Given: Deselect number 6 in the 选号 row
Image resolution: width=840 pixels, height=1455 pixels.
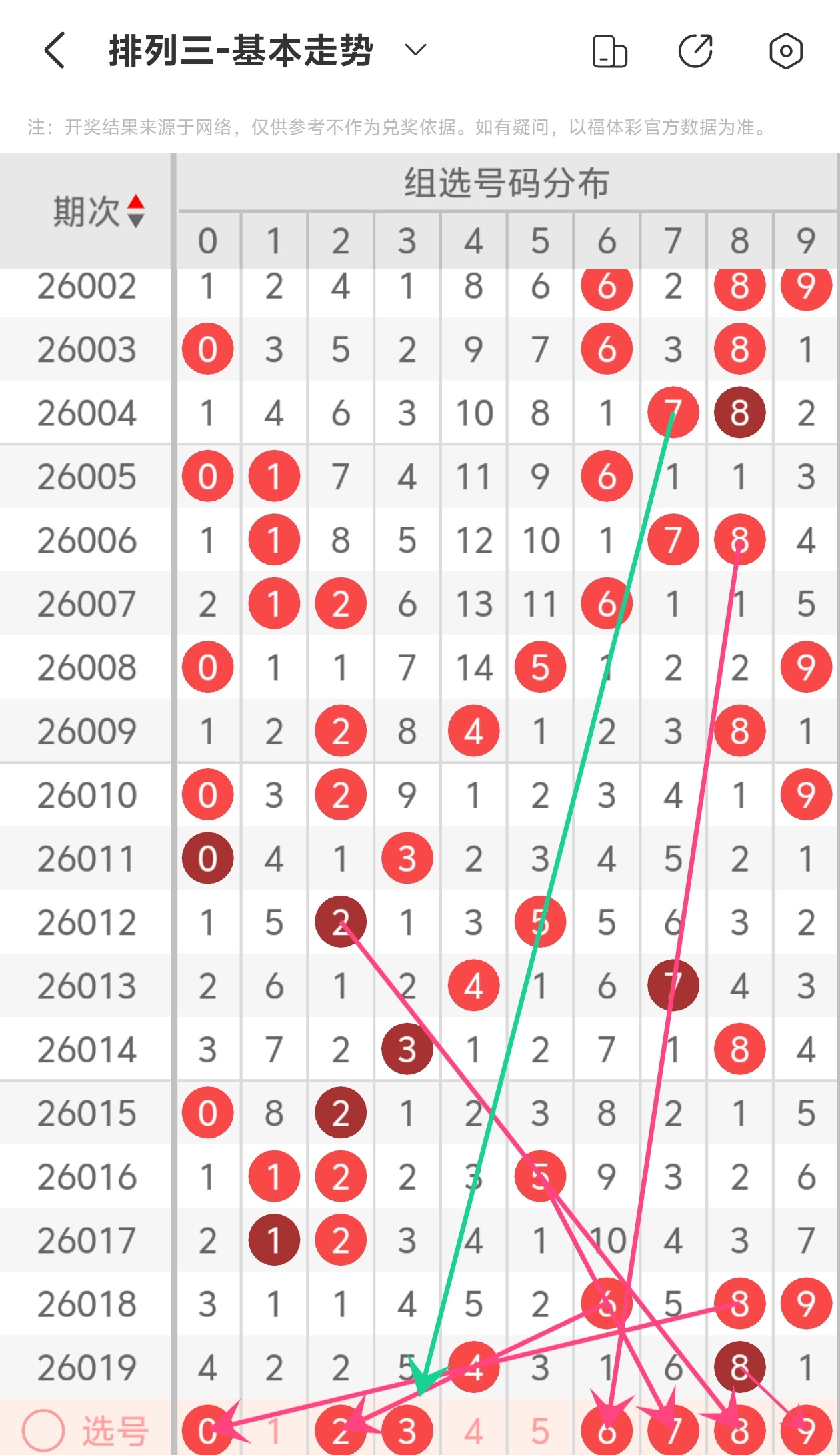Looking at the screenshot, I should coord(607,1430).
